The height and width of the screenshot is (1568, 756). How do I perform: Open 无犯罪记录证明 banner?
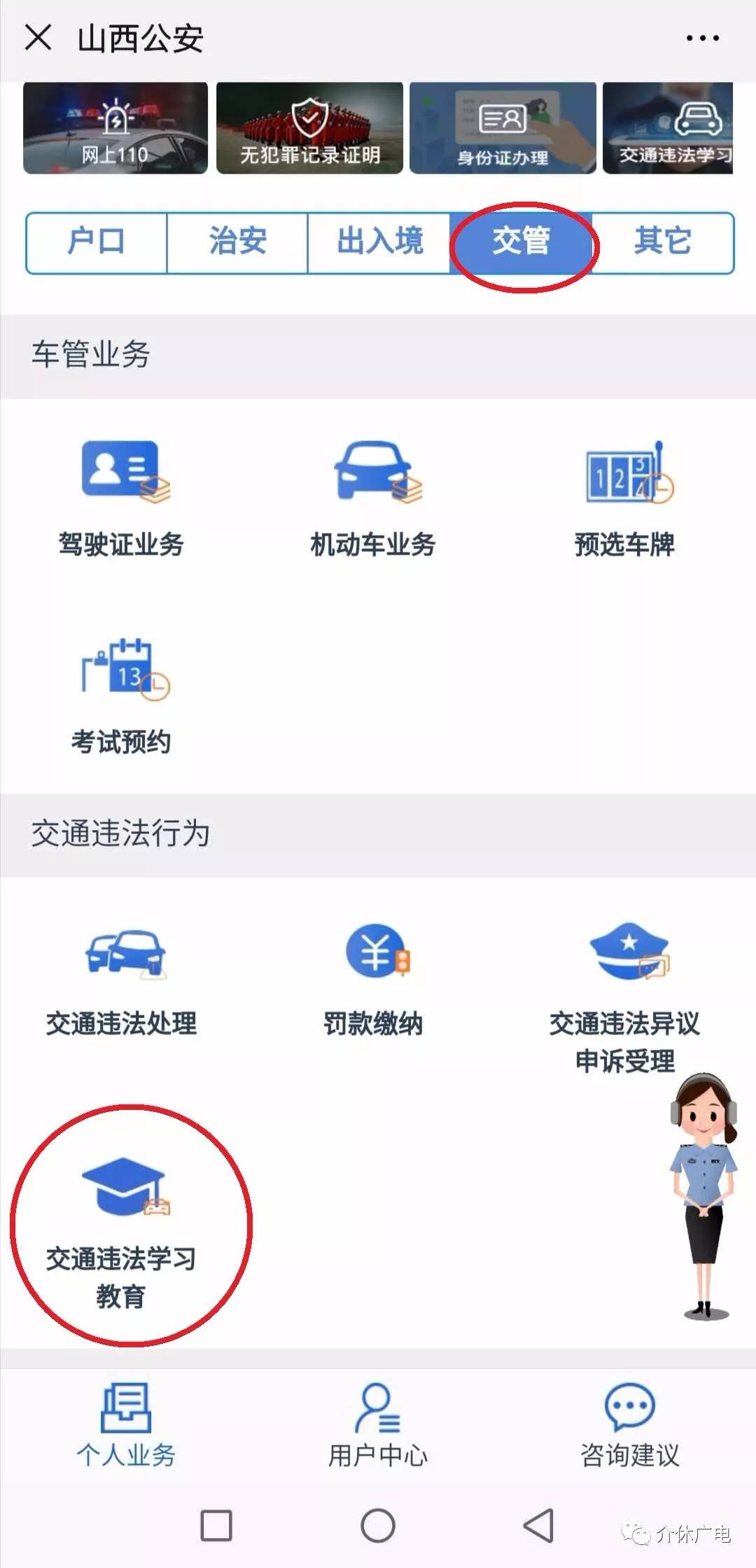(309, 128)
